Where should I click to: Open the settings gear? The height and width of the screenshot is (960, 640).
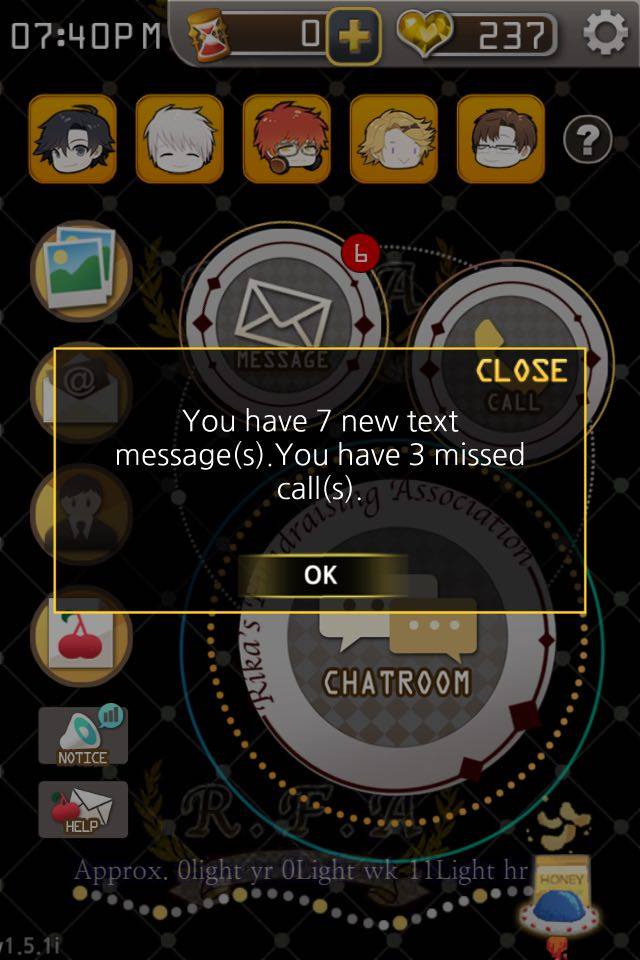coord(604,35)
